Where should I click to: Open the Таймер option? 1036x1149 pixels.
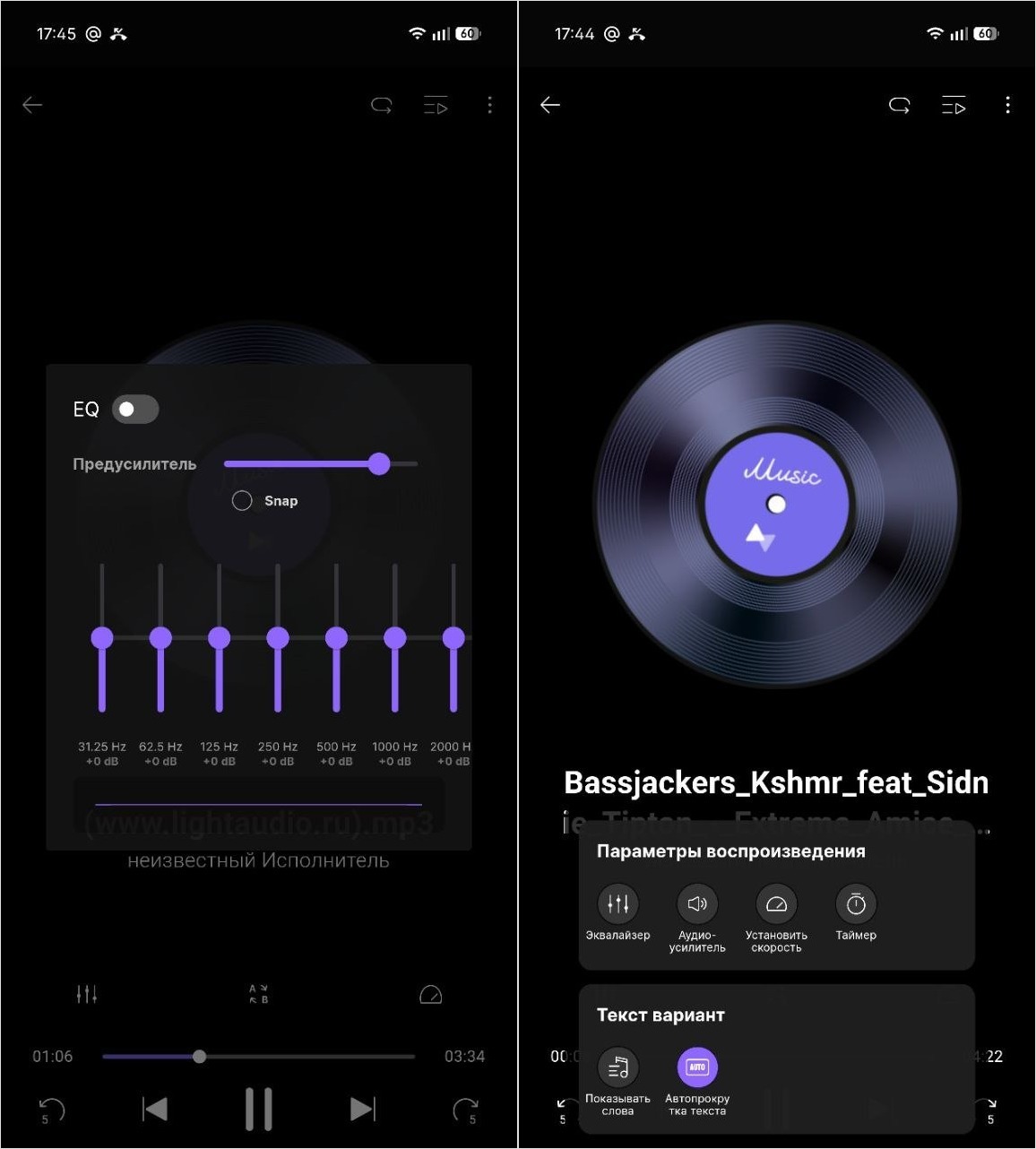coord(856,904)
